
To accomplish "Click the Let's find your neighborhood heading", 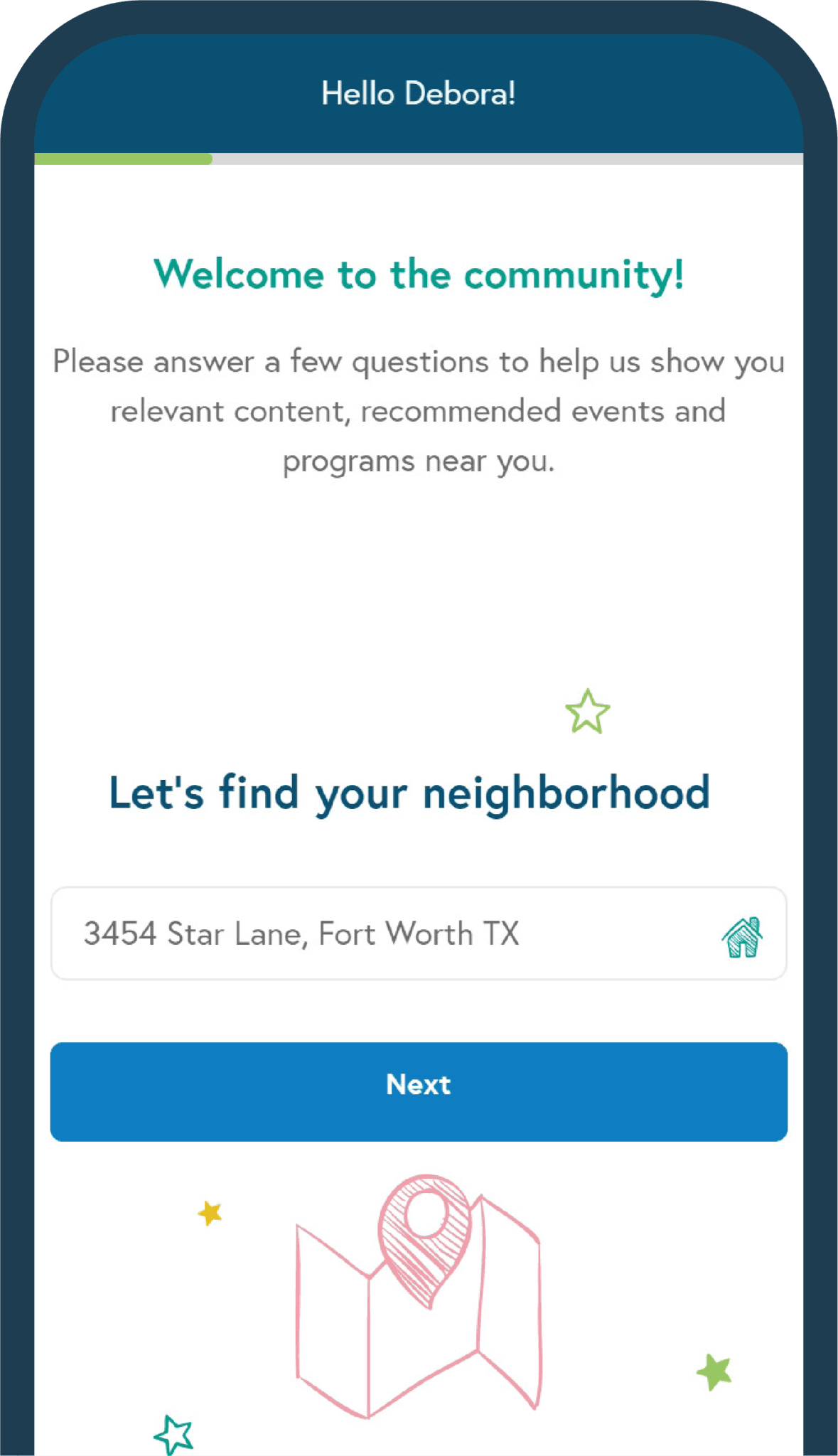I will [x=409, y=791].
